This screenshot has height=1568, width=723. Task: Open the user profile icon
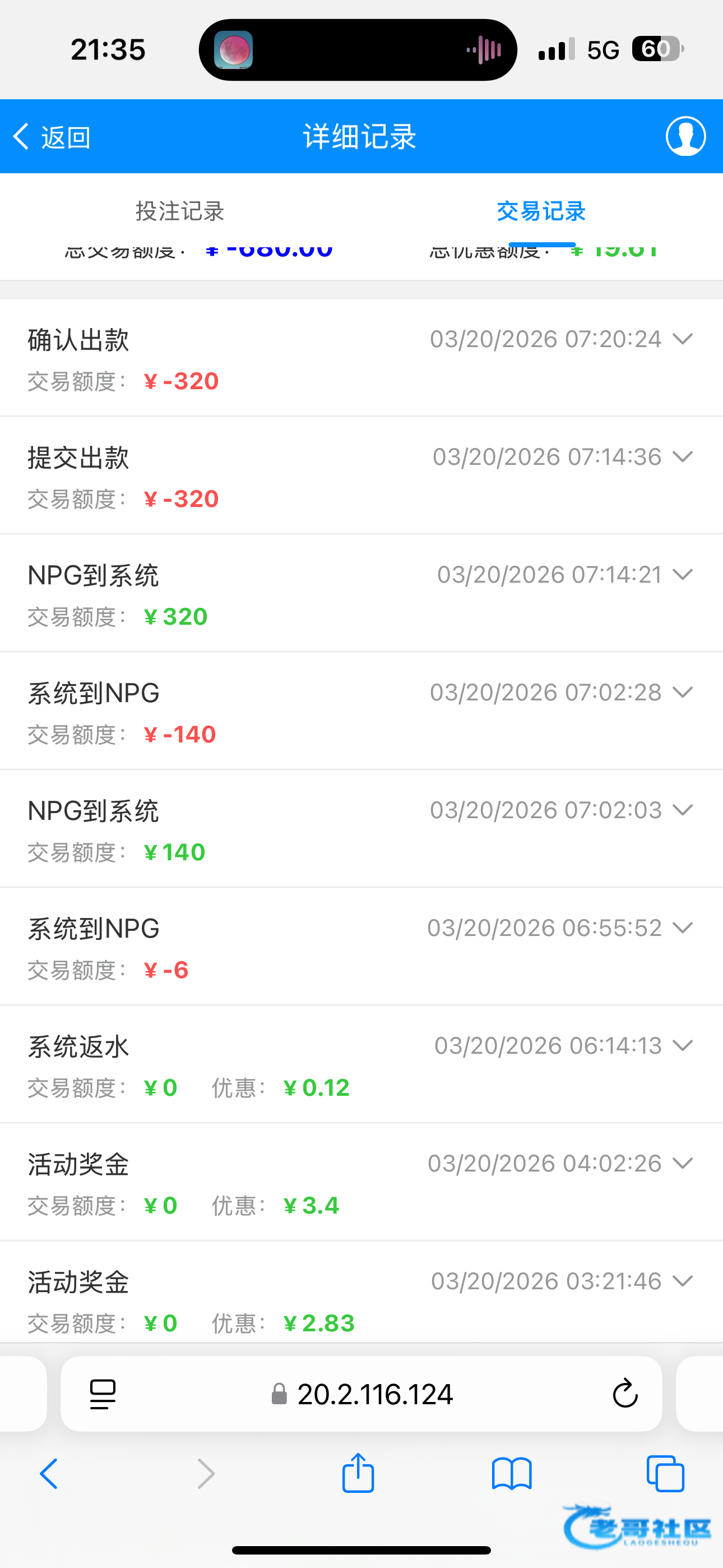pyautogui.click(x=685, y=136)
